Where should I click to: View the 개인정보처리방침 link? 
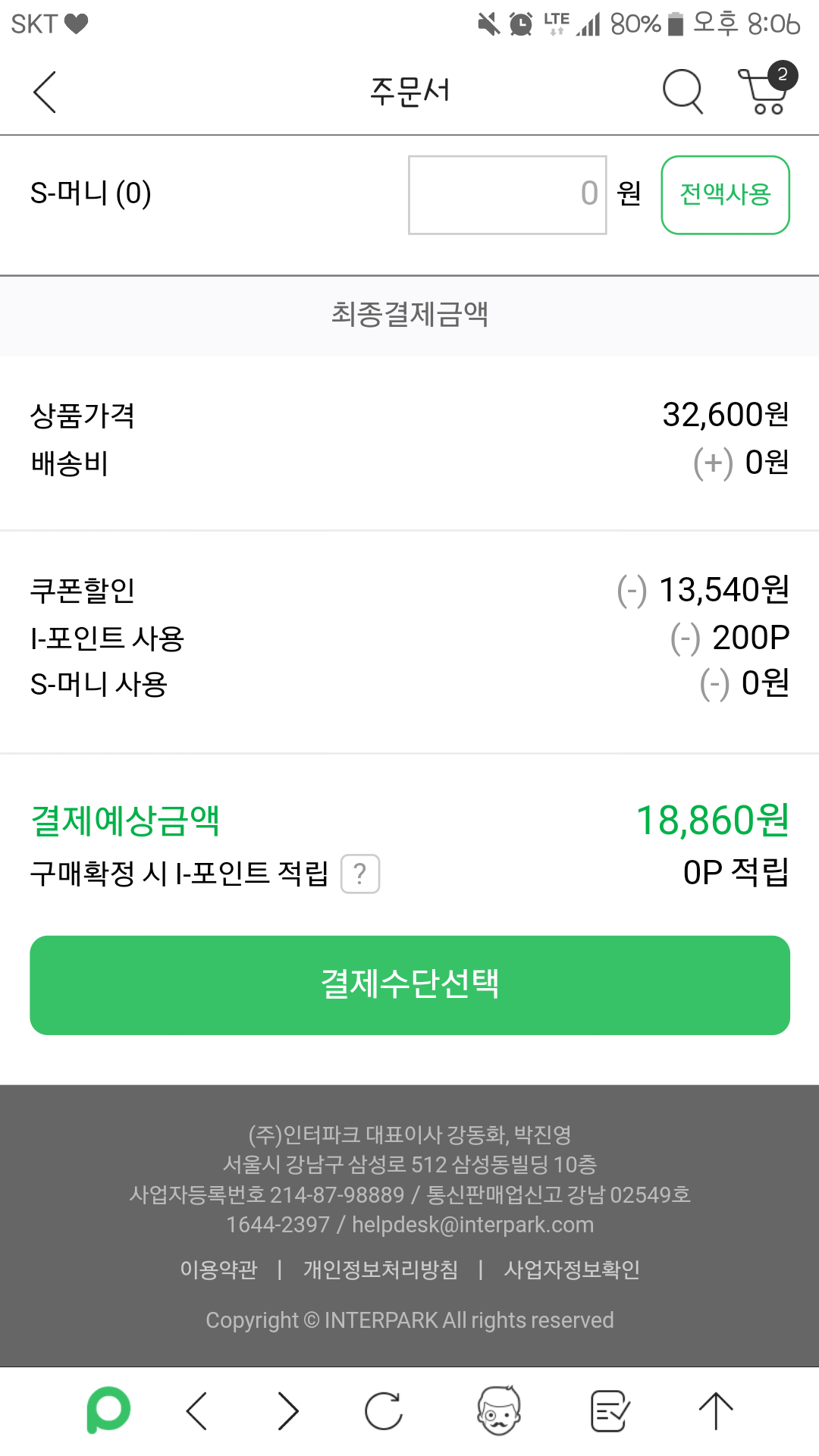pyautogui.click(x=381, y=1269)
